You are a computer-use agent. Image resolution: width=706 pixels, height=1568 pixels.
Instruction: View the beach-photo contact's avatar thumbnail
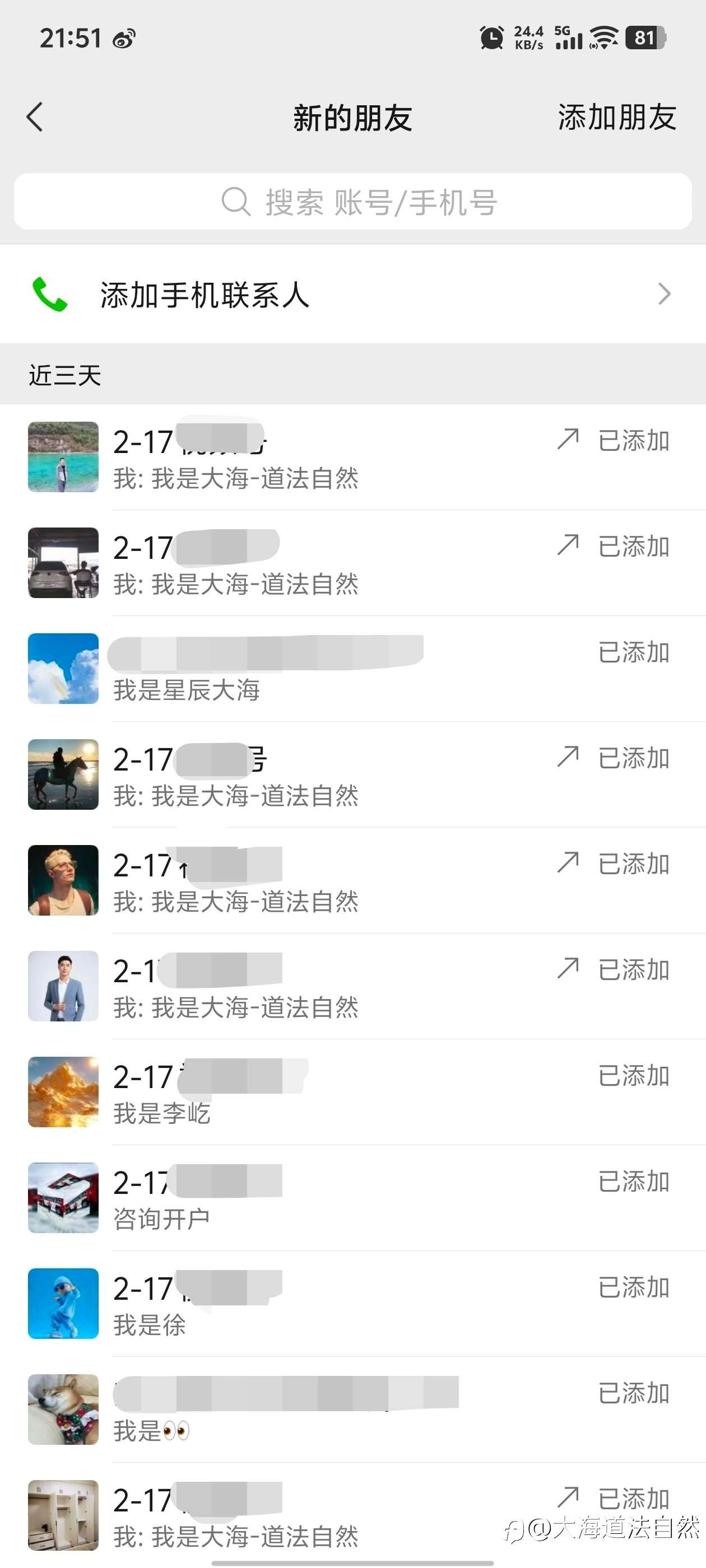tap(63, 458)
